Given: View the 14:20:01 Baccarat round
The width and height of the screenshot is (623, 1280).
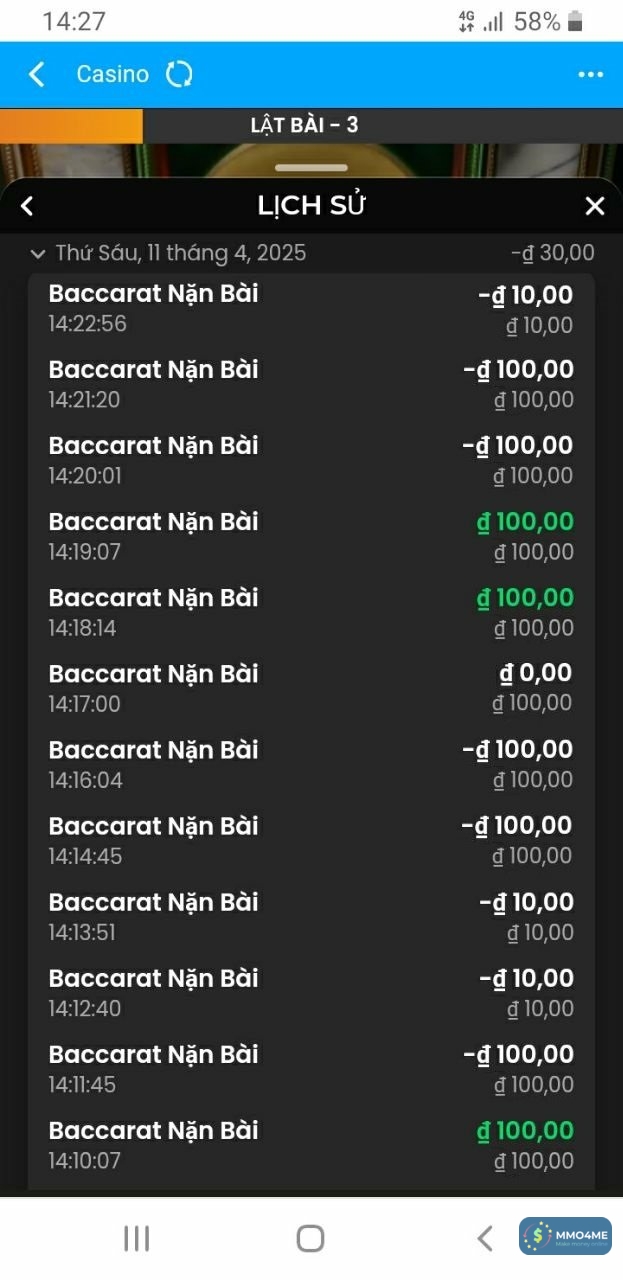Looking at the screenshot, I should click(310, 460).
